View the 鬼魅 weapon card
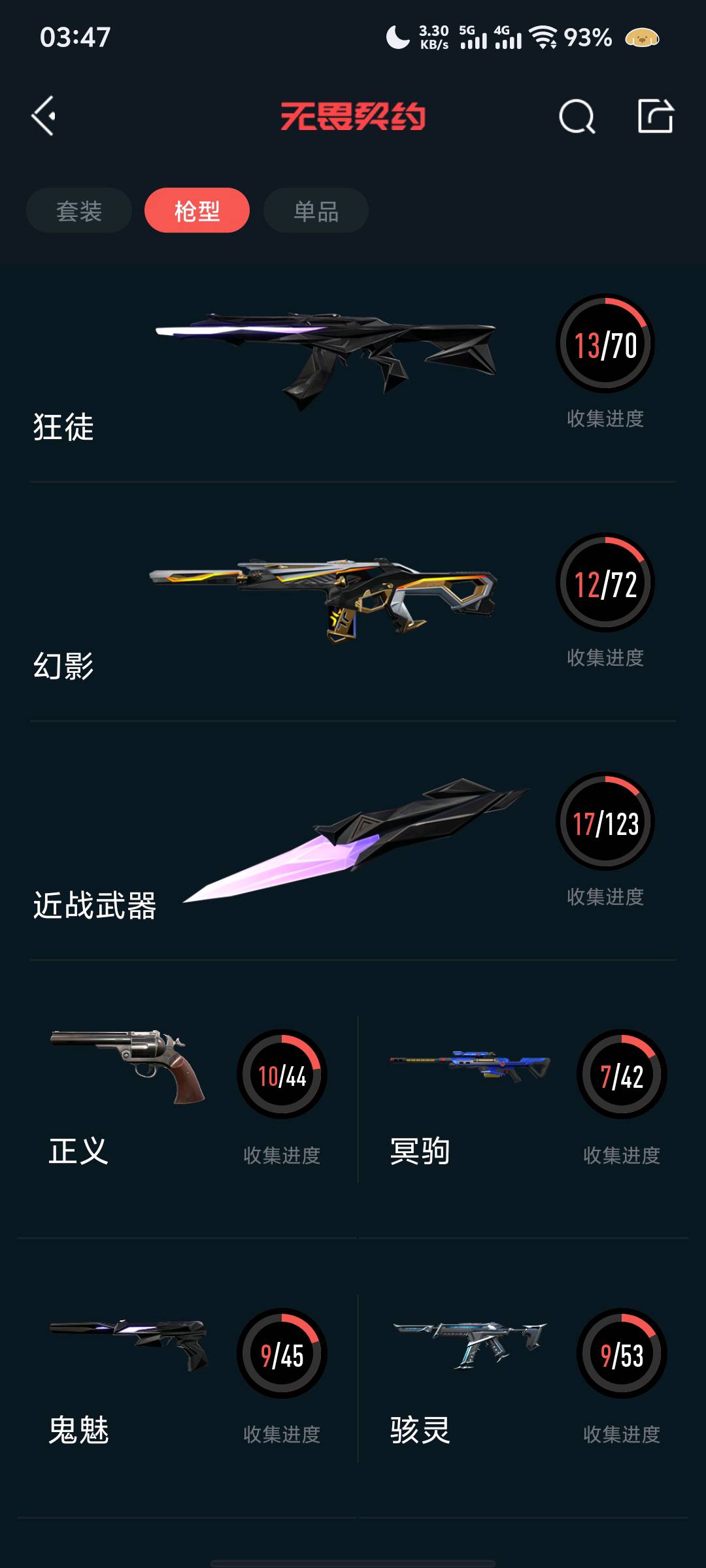Image resolution: width=706 pixels, height=1568 pixels. point(187,1377)
